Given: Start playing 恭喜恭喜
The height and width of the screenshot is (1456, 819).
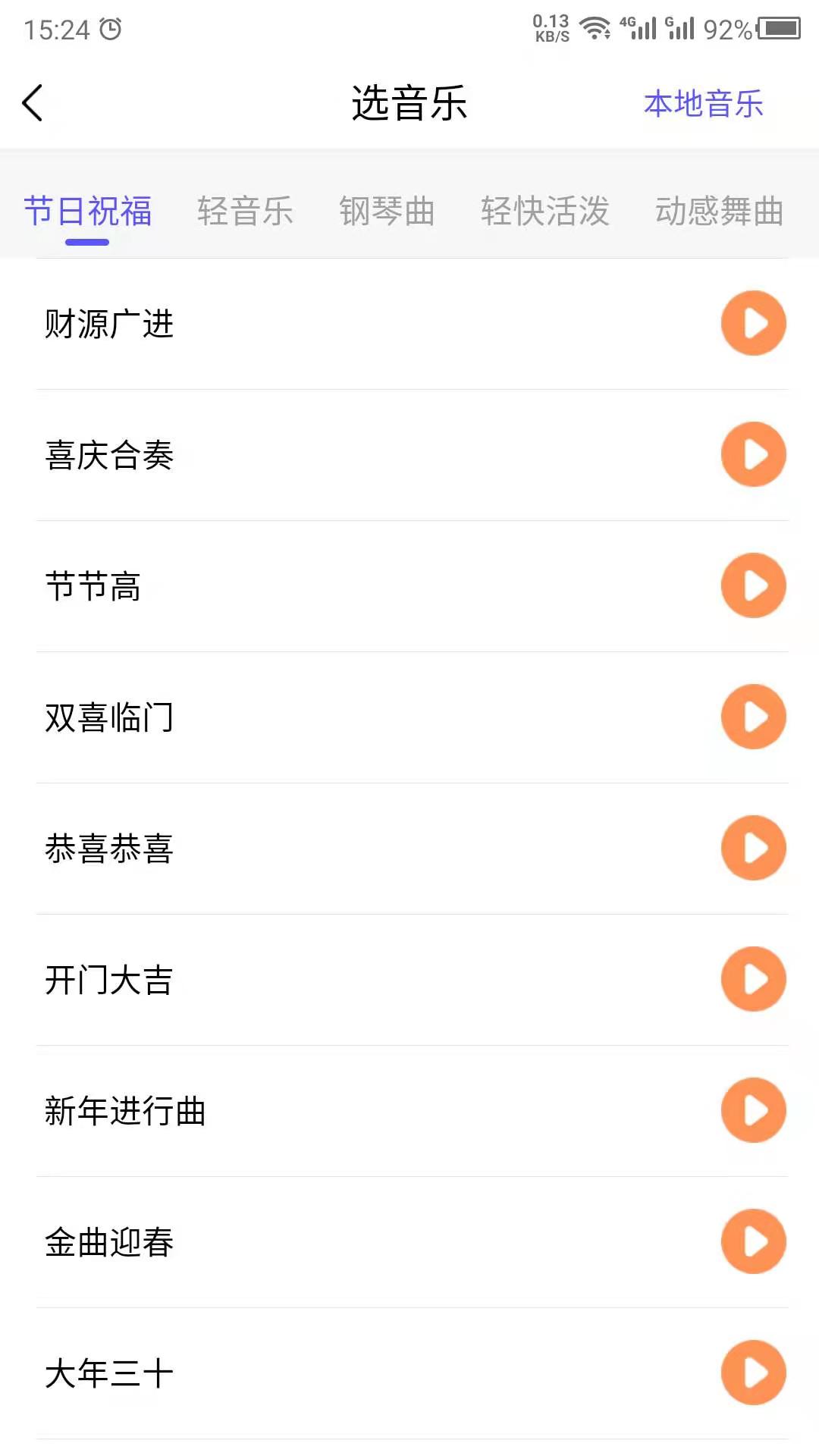Looking at the screenshot, I should (x=753, y=848).
